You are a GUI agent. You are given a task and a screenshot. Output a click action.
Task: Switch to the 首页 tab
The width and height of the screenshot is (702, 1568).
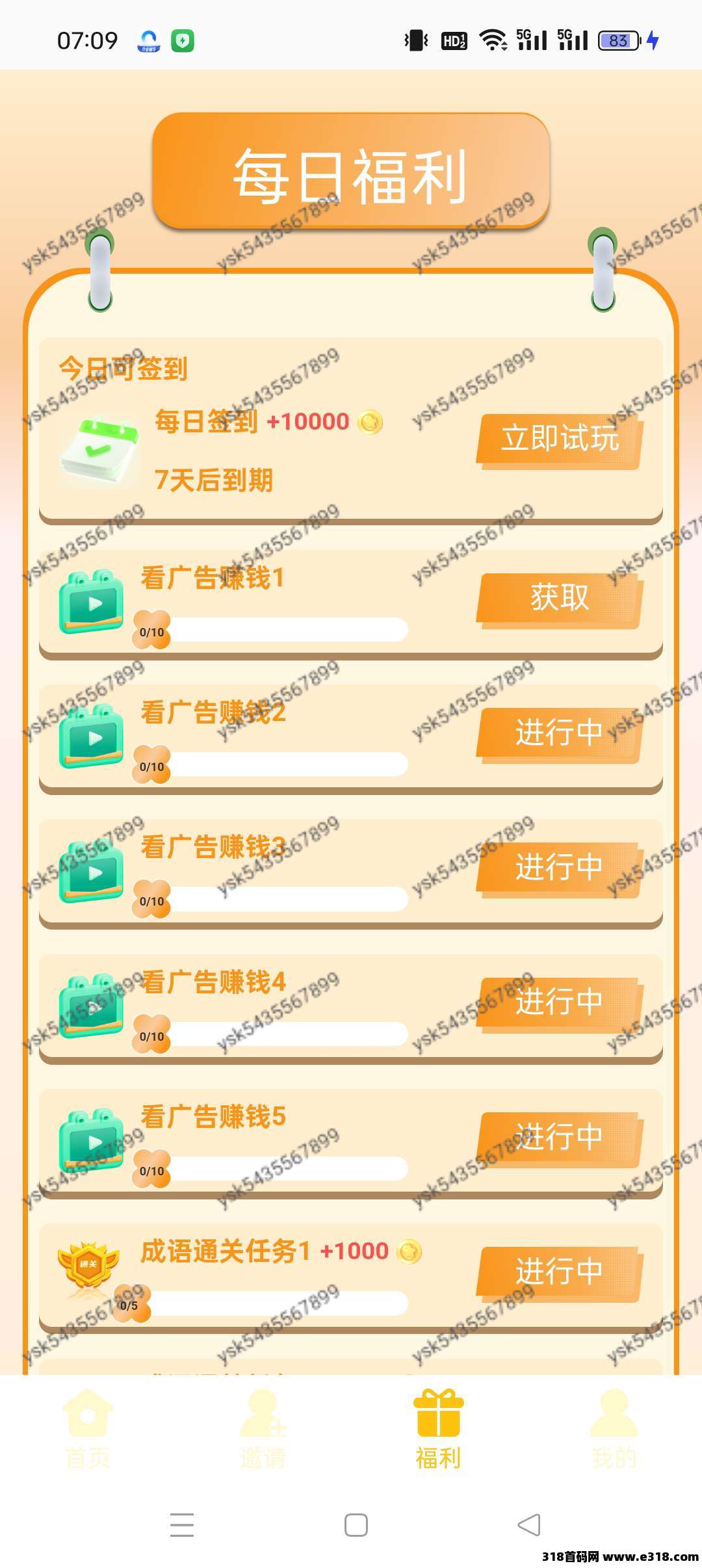88,1429
